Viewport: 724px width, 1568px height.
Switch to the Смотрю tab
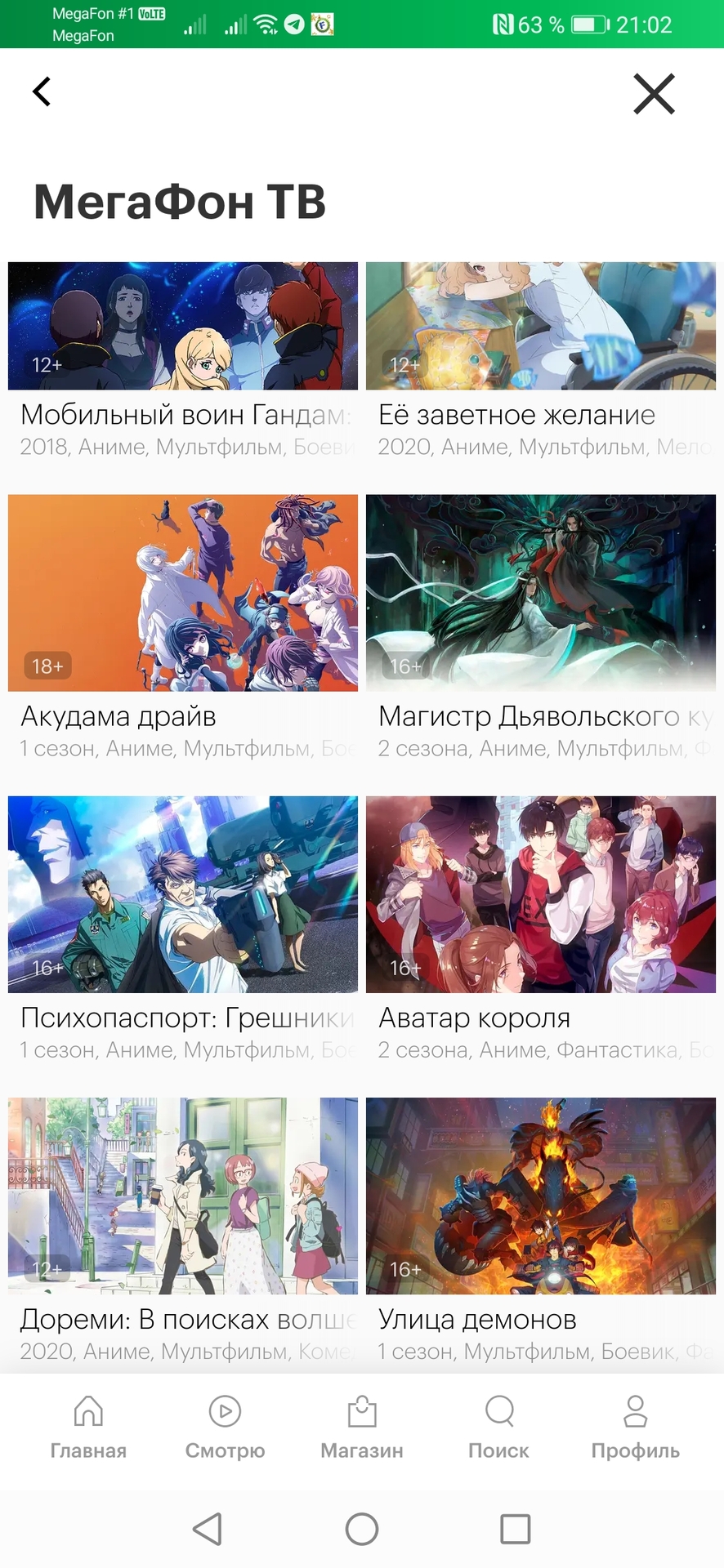(225, 1427)
